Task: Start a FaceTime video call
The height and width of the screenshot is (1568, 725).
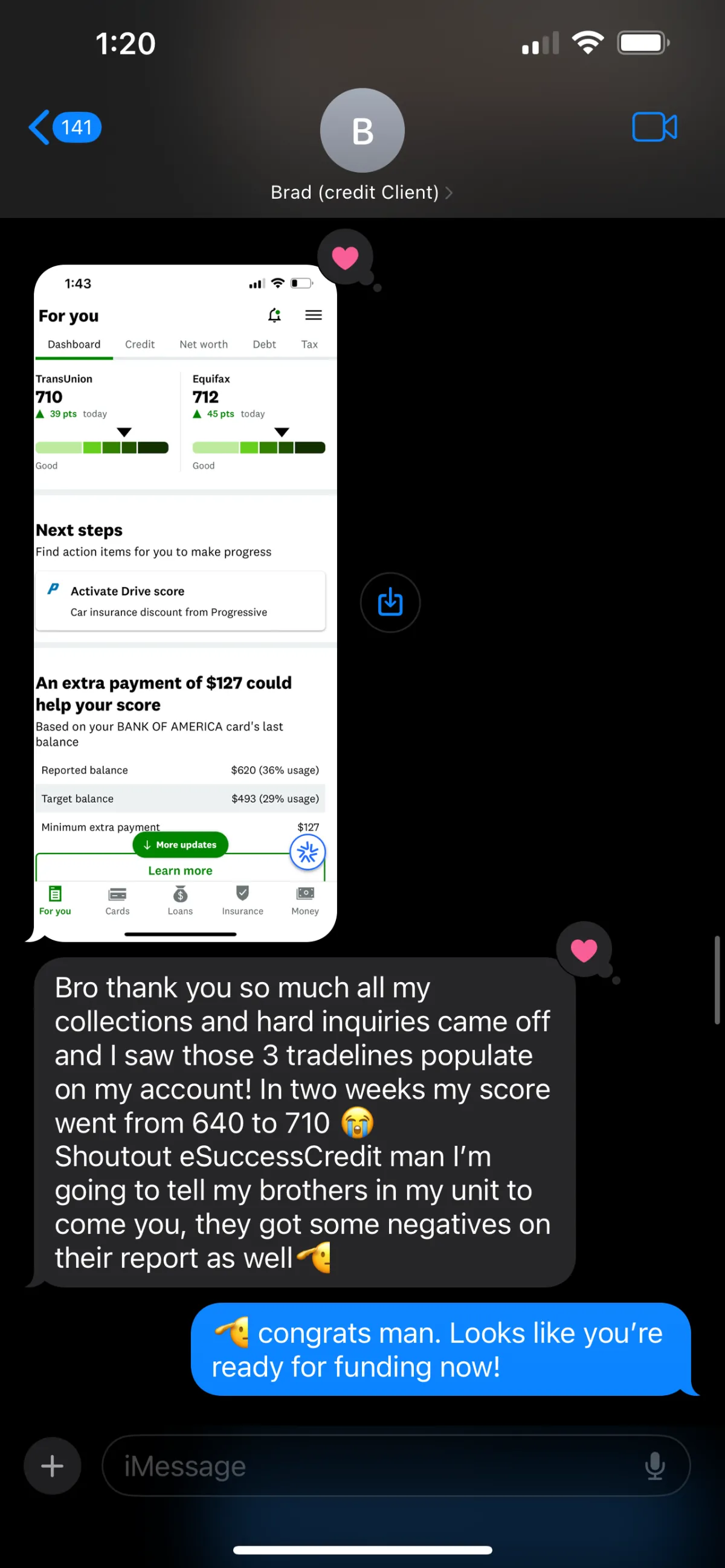Action: [654, 127]
